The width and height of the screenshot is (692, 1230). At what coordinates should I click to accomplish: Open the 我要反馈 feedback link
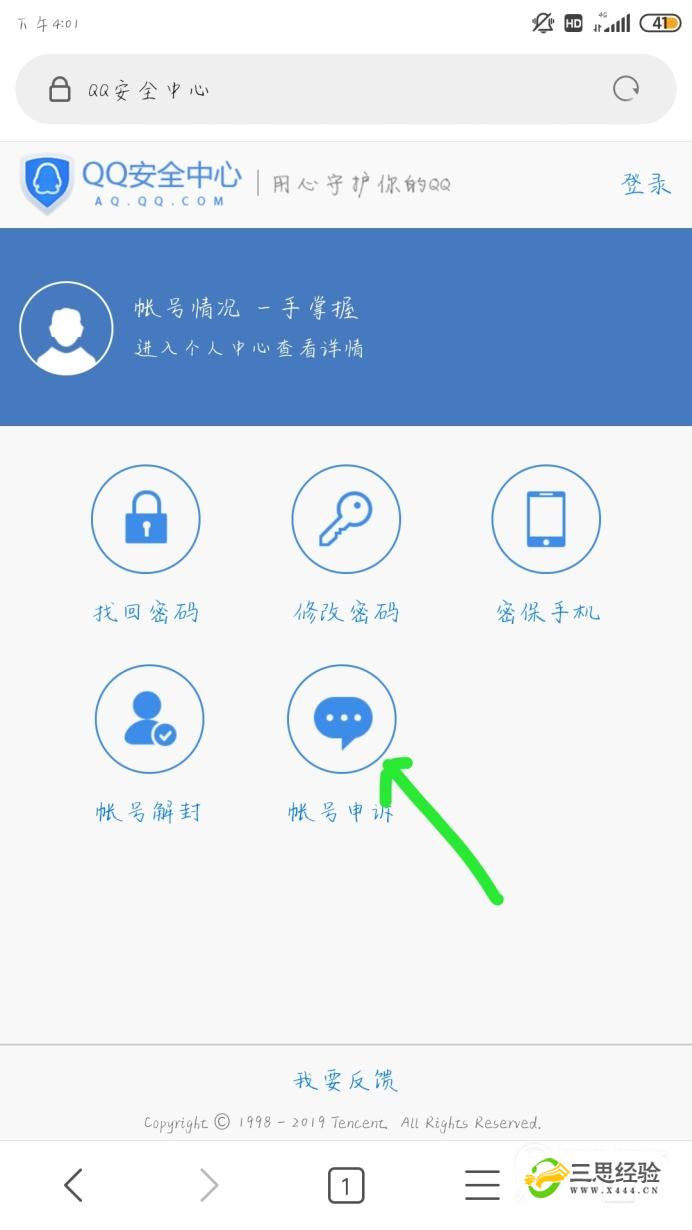(x=346, y=1080)
